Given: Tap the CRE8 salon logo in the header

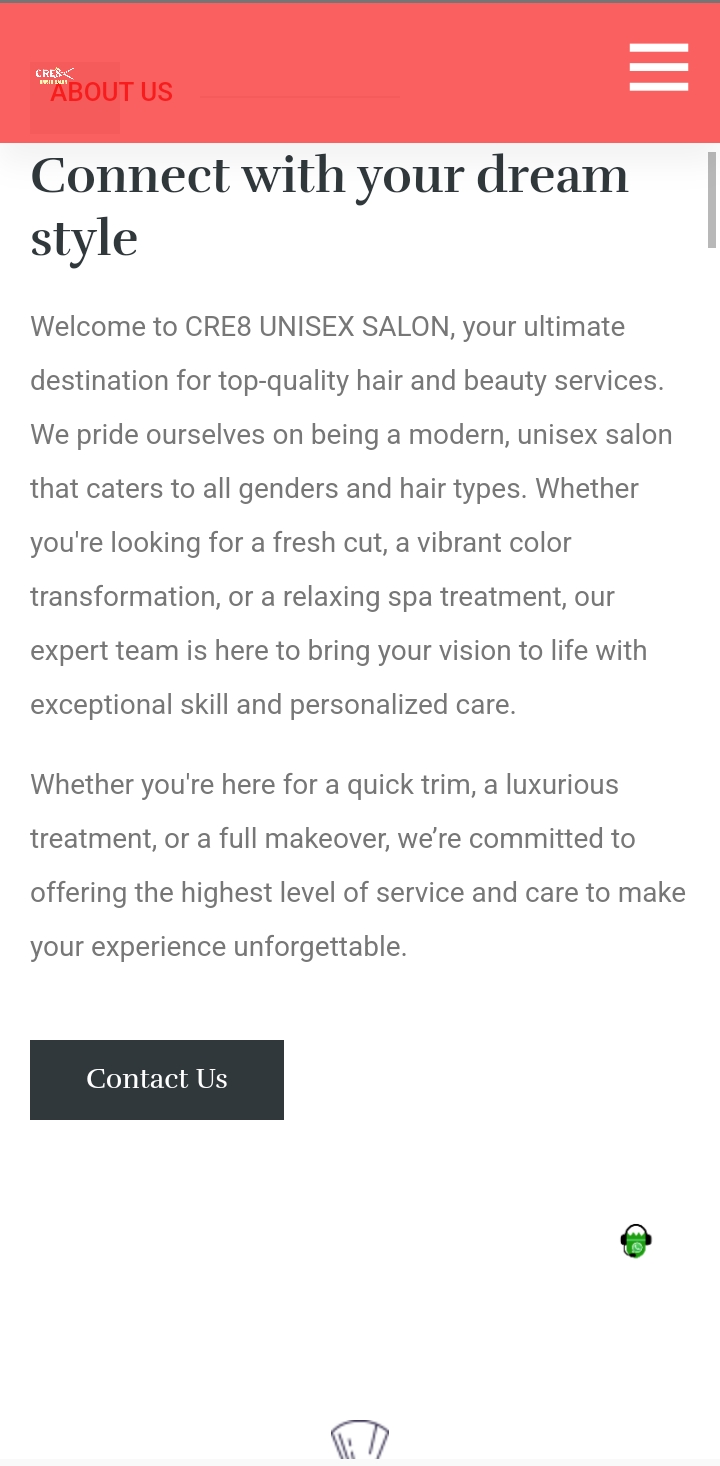Looking at the screenshot, I should [x=55, y=75].
